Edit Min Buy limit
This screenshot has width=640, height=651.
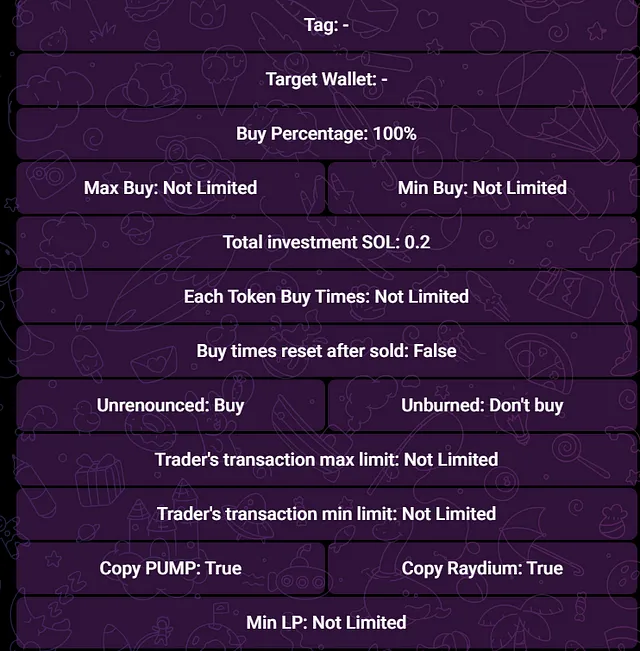pyautogui.click(x=482, y=188)
